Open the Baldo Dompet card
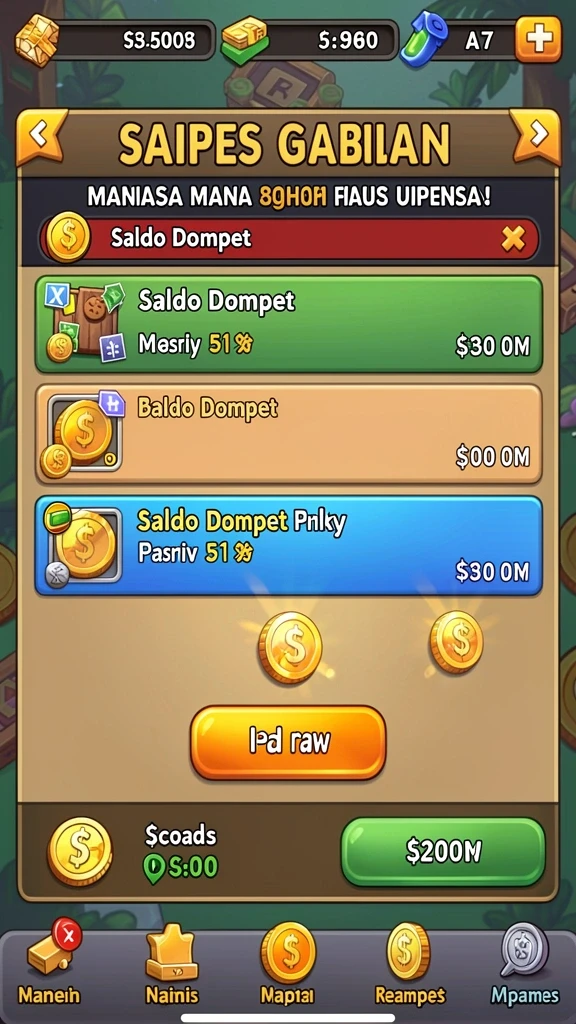This screenshot has height=1024, width=576. click(x=288, y=434)
